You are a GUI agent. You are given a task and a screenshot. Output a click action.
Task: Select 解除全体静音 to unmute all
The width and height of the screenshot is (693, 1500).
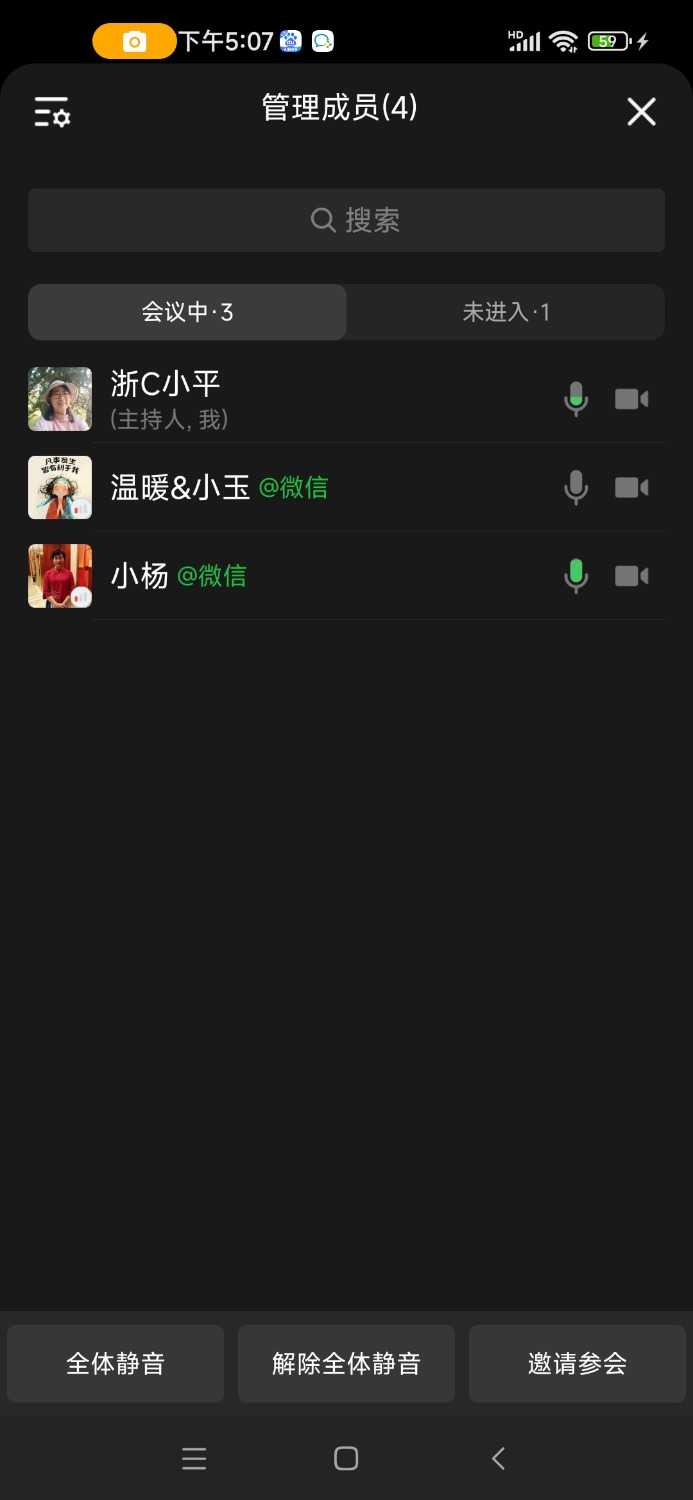point(346,1364)
